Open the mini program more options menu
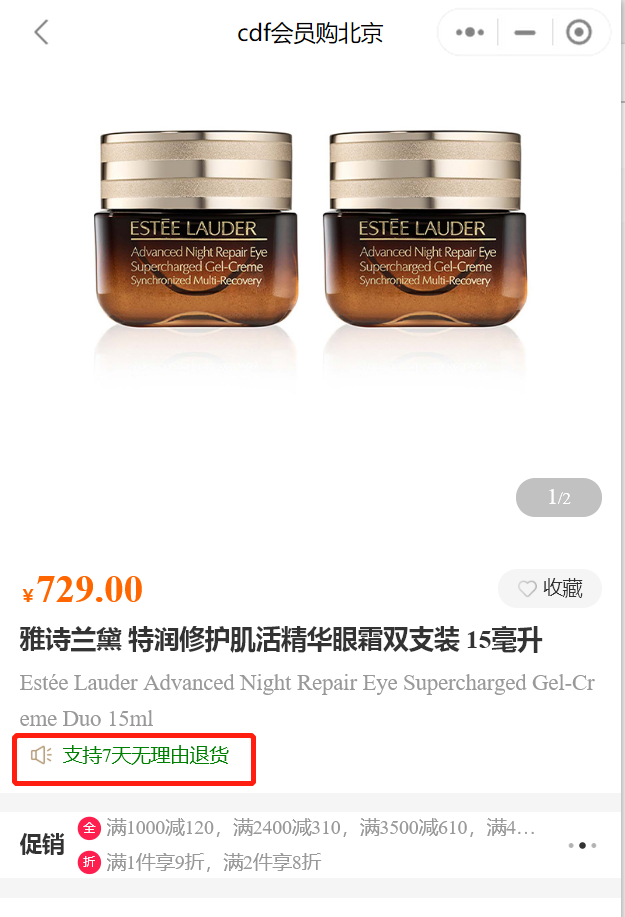Image resolution: width=625 pixels, height=917 pixels. 470,32
